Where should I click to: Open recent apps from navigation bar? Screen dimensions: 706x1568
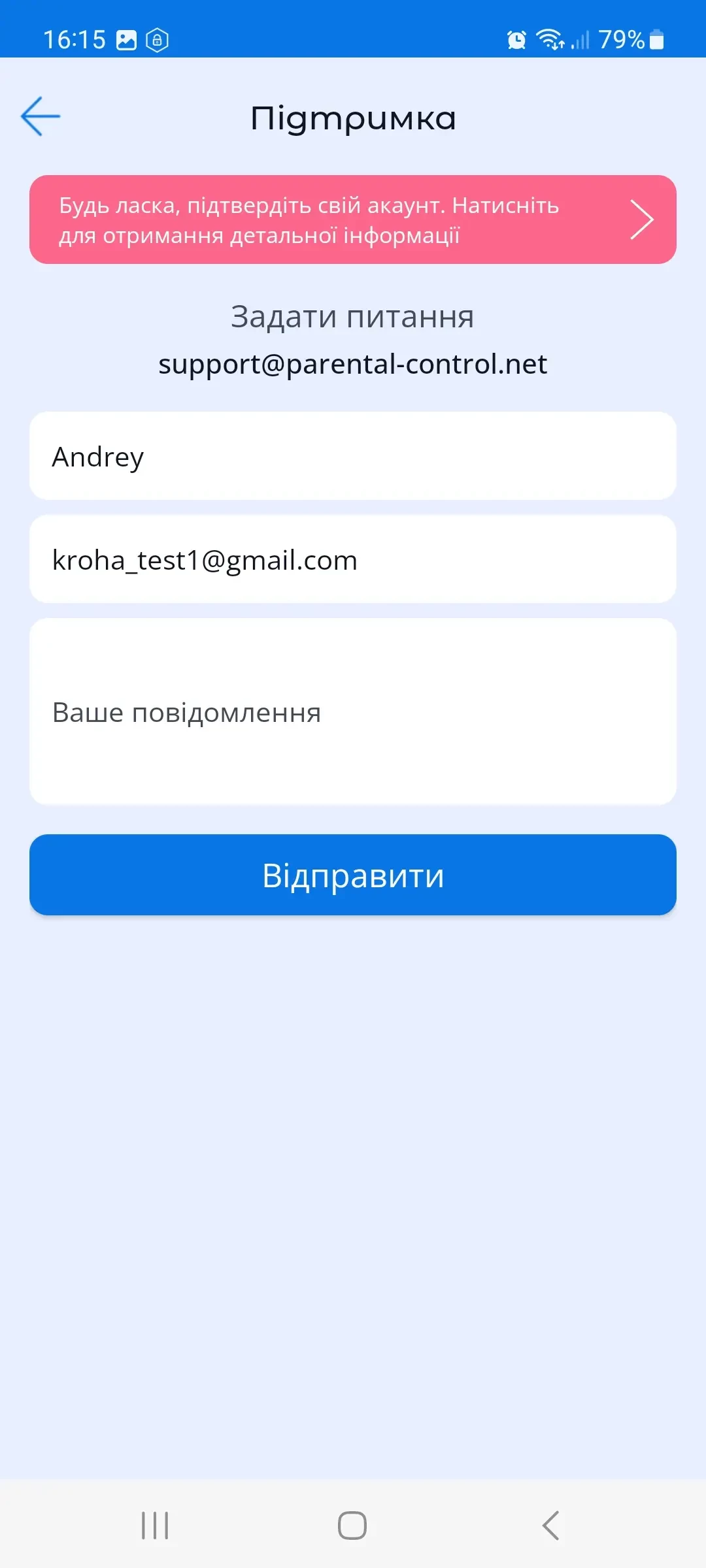(x=155, y=1526)
